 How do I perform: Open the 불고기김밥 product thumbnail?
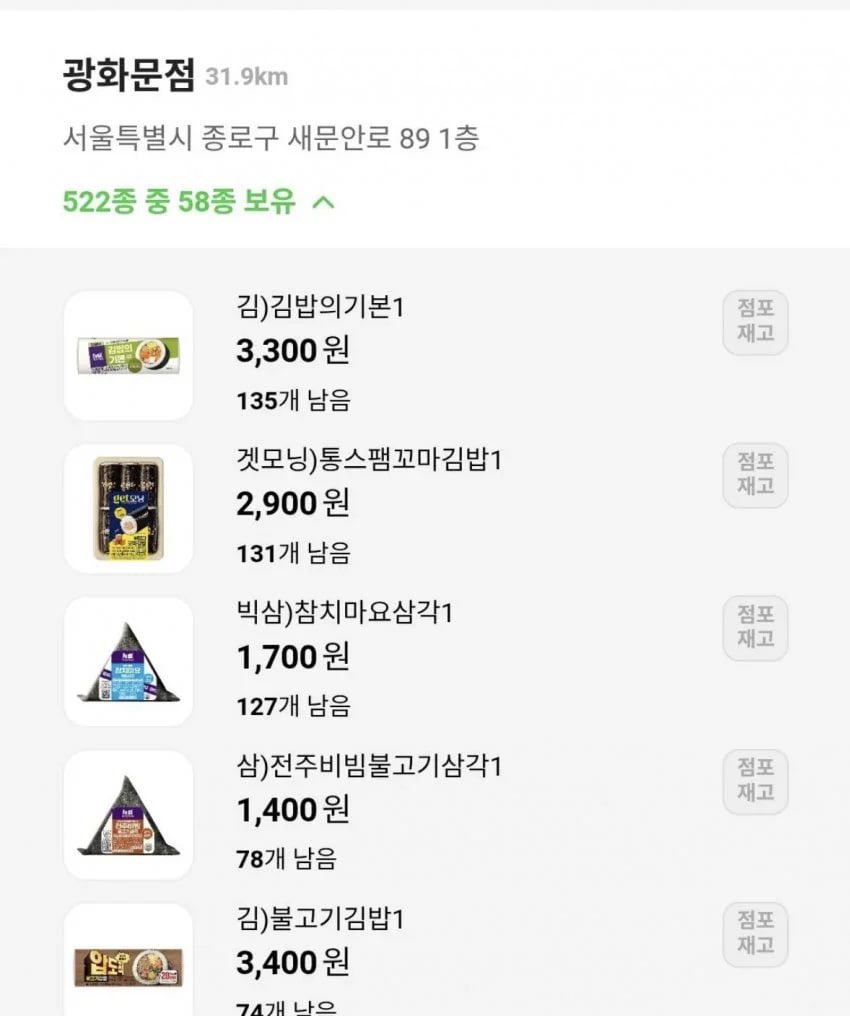click(x=127, y=963)
